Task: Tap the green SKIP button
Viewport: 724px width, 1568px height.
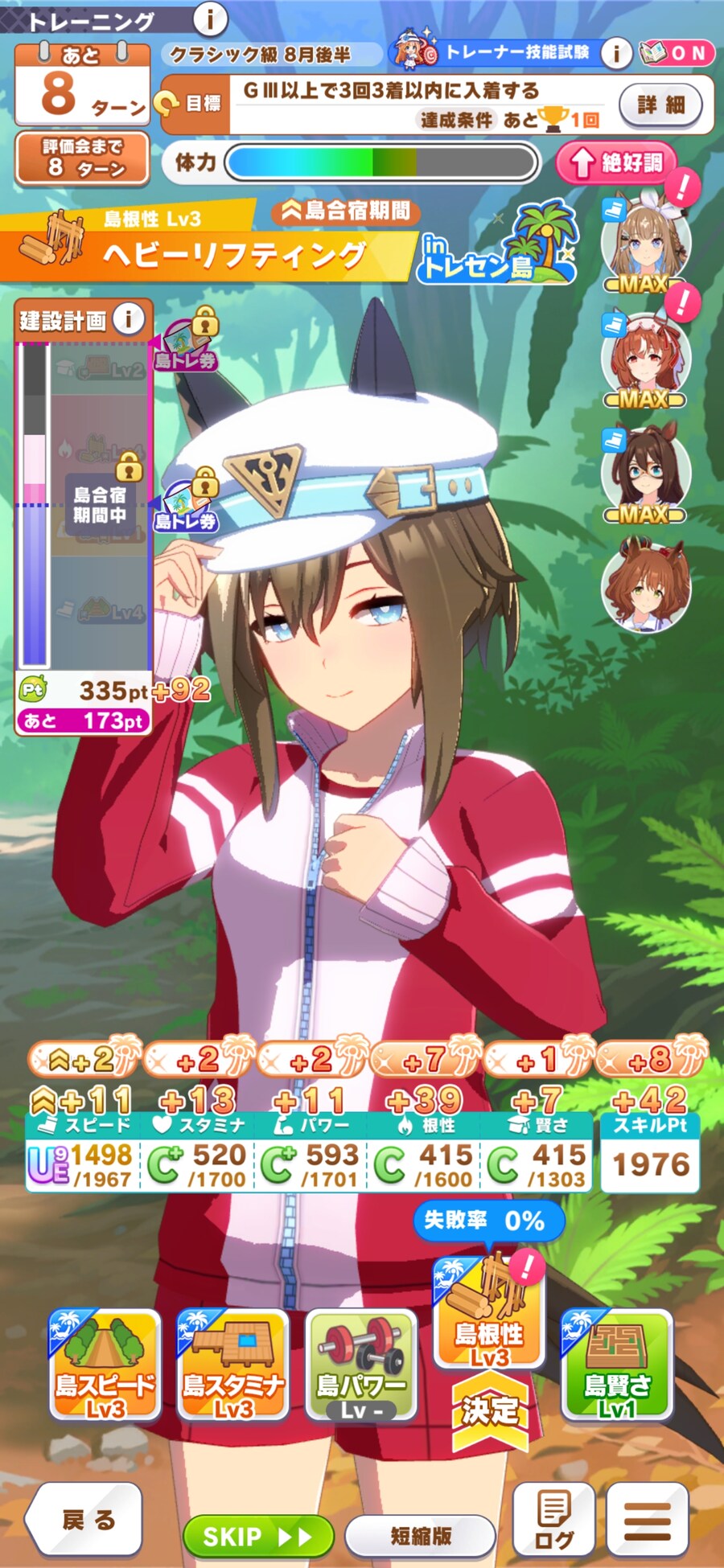Action: (x=257, y=1537)
